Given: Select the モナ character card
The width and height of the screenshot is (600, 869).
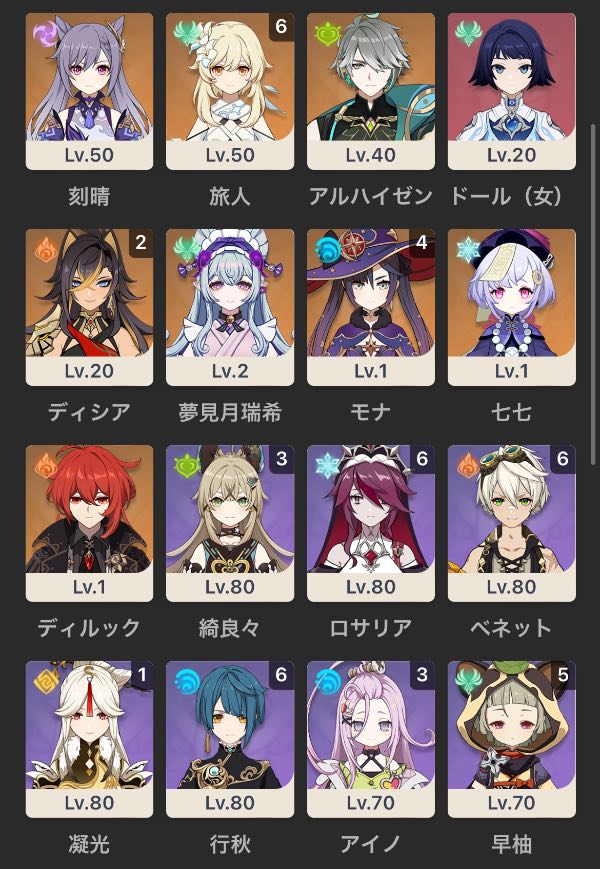Looking at the screenshot, I should coord(371,306).
